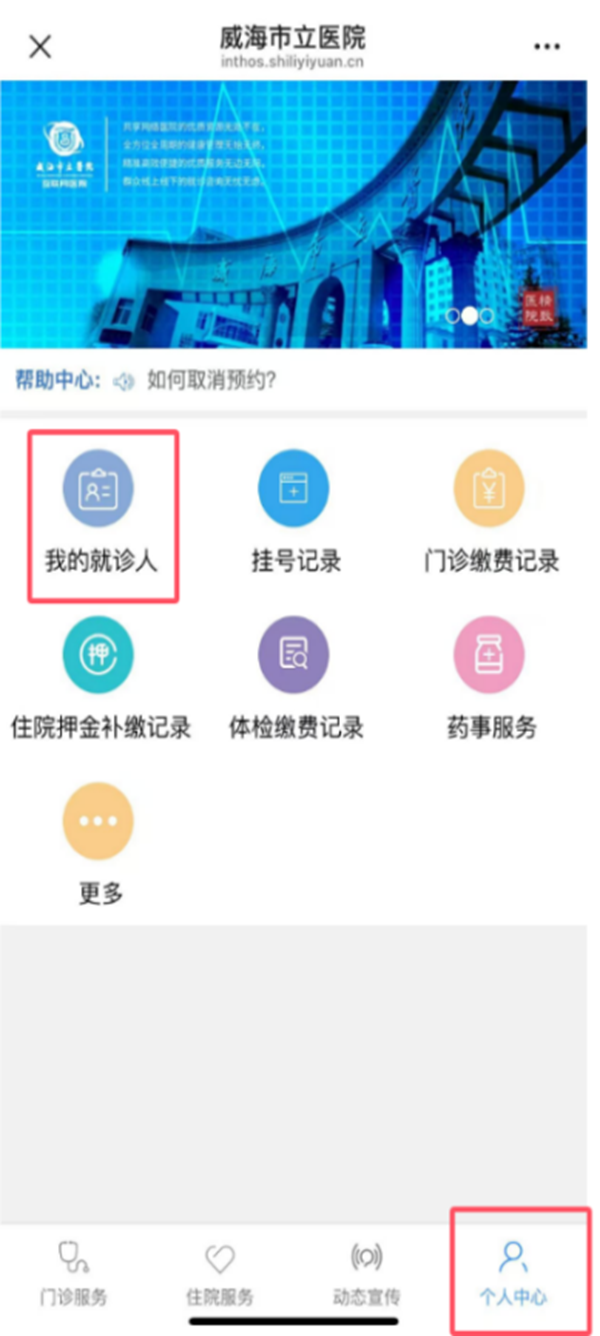Open the hospital banner image

pyautogui.click(x=293, y=214)
